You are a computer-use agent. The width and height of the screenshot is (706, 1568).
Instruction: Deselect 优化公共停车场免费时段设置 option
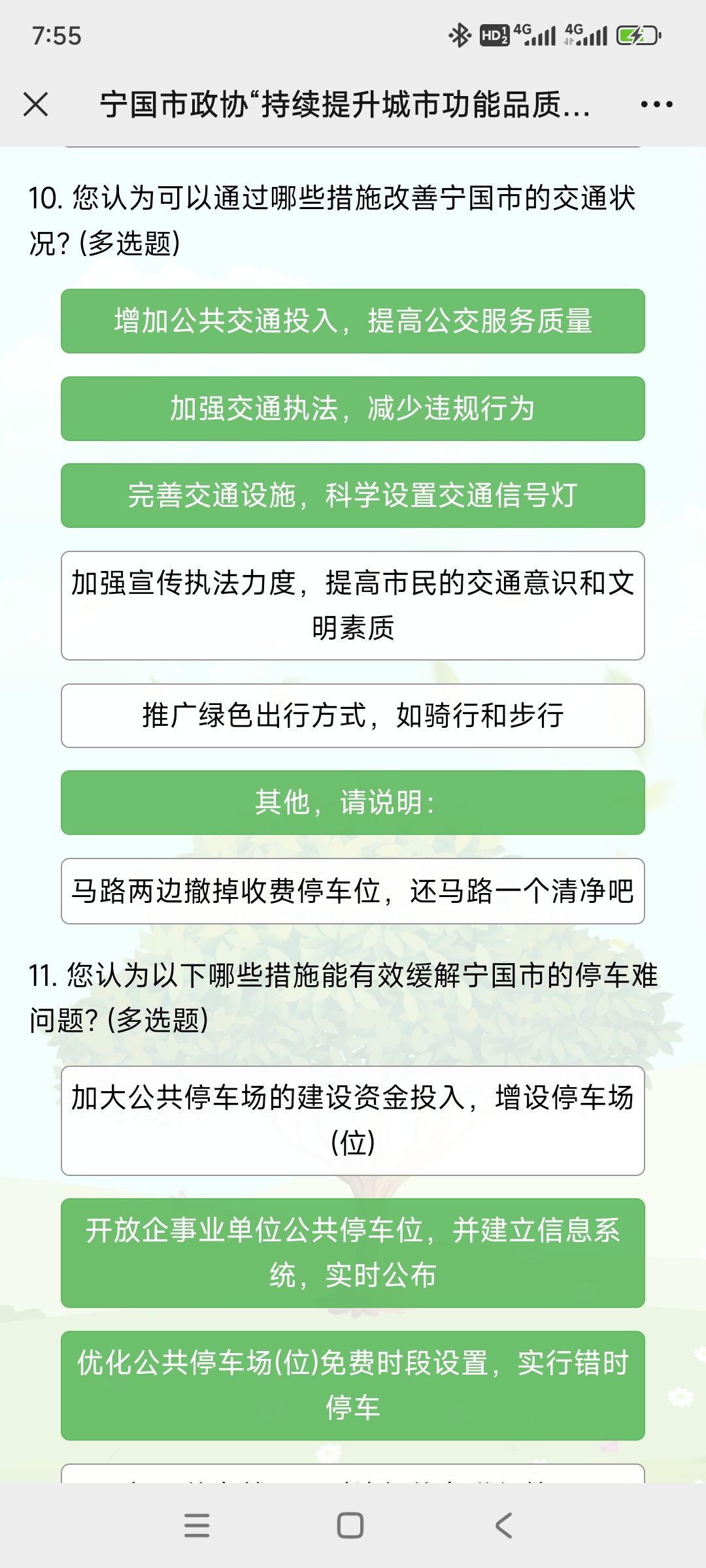click(353, 1386)
